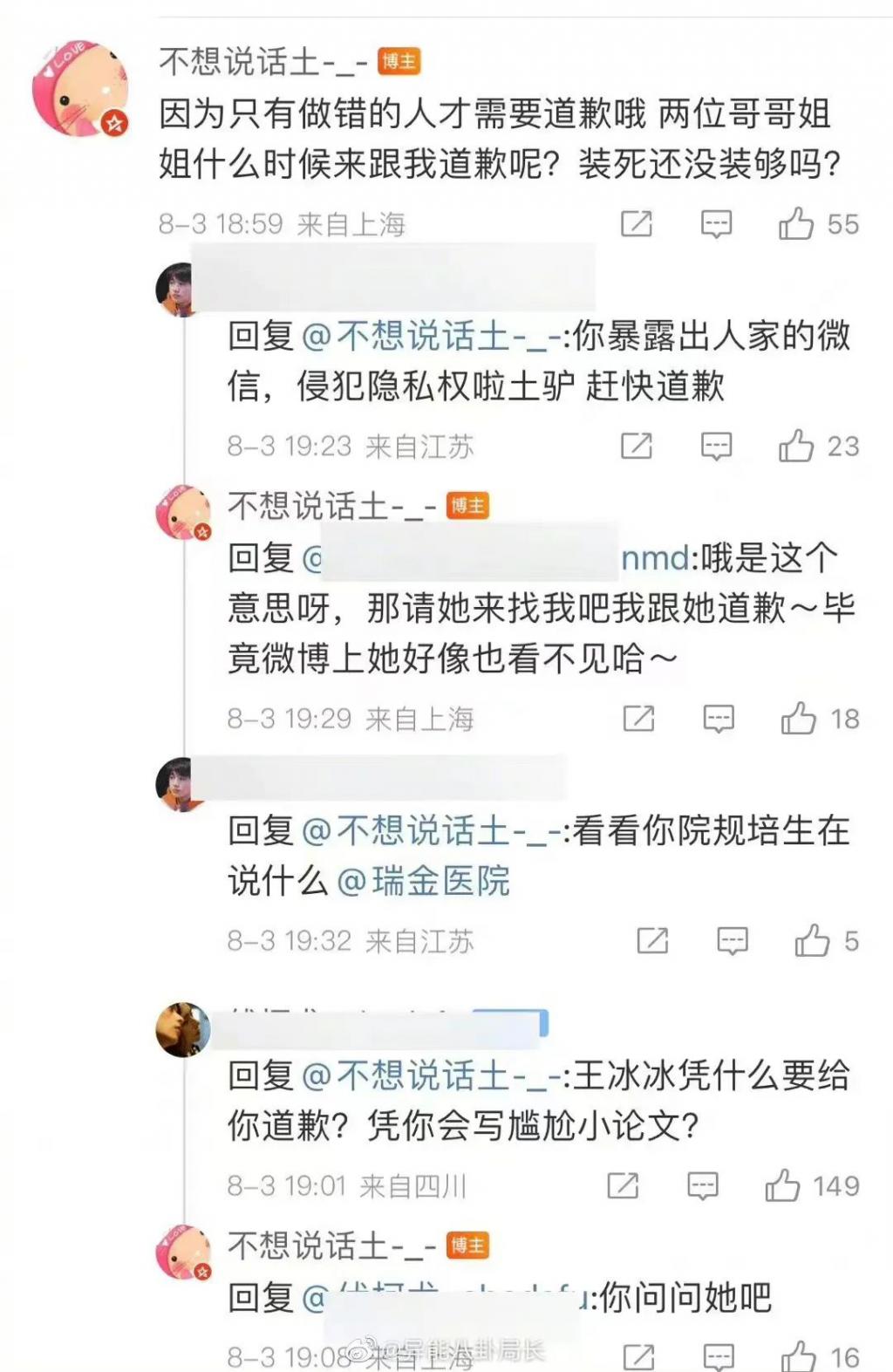
Task: Share the 8-3 18:59 comment
Action: (637, 224)
